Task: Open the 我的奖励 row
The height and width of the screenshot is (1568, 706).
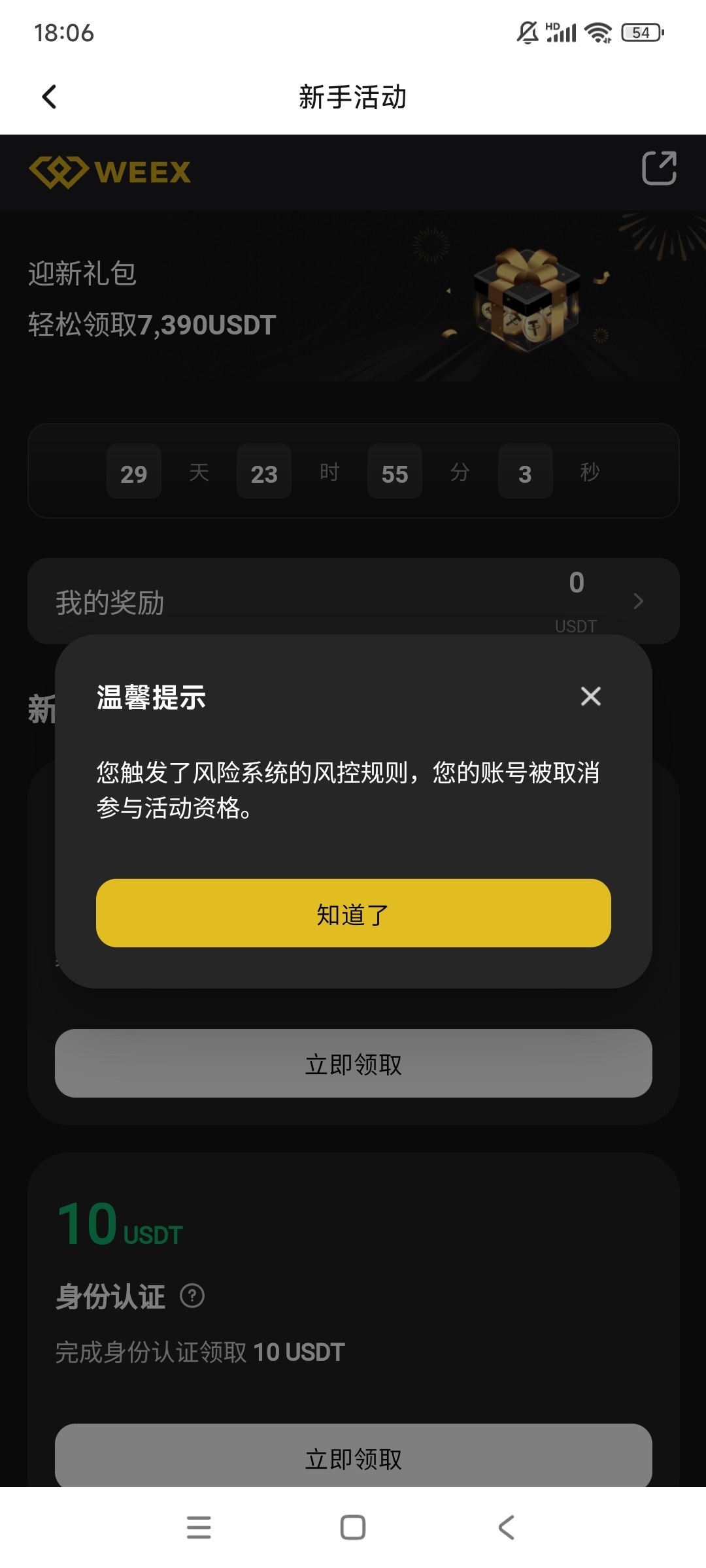Action: pos(353,601)
